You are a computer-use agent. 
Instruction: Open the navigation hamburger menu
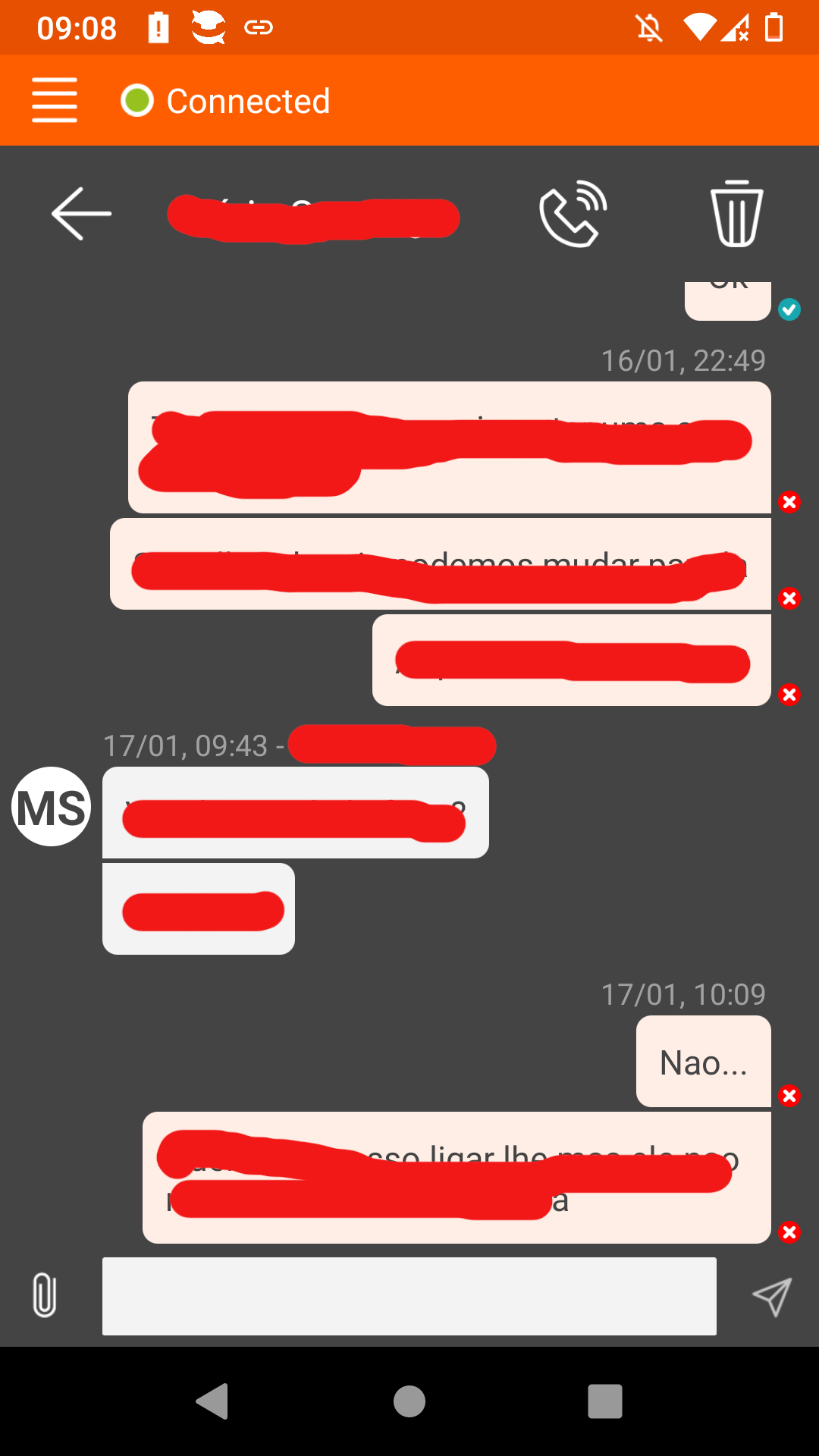tap(54, 99)
